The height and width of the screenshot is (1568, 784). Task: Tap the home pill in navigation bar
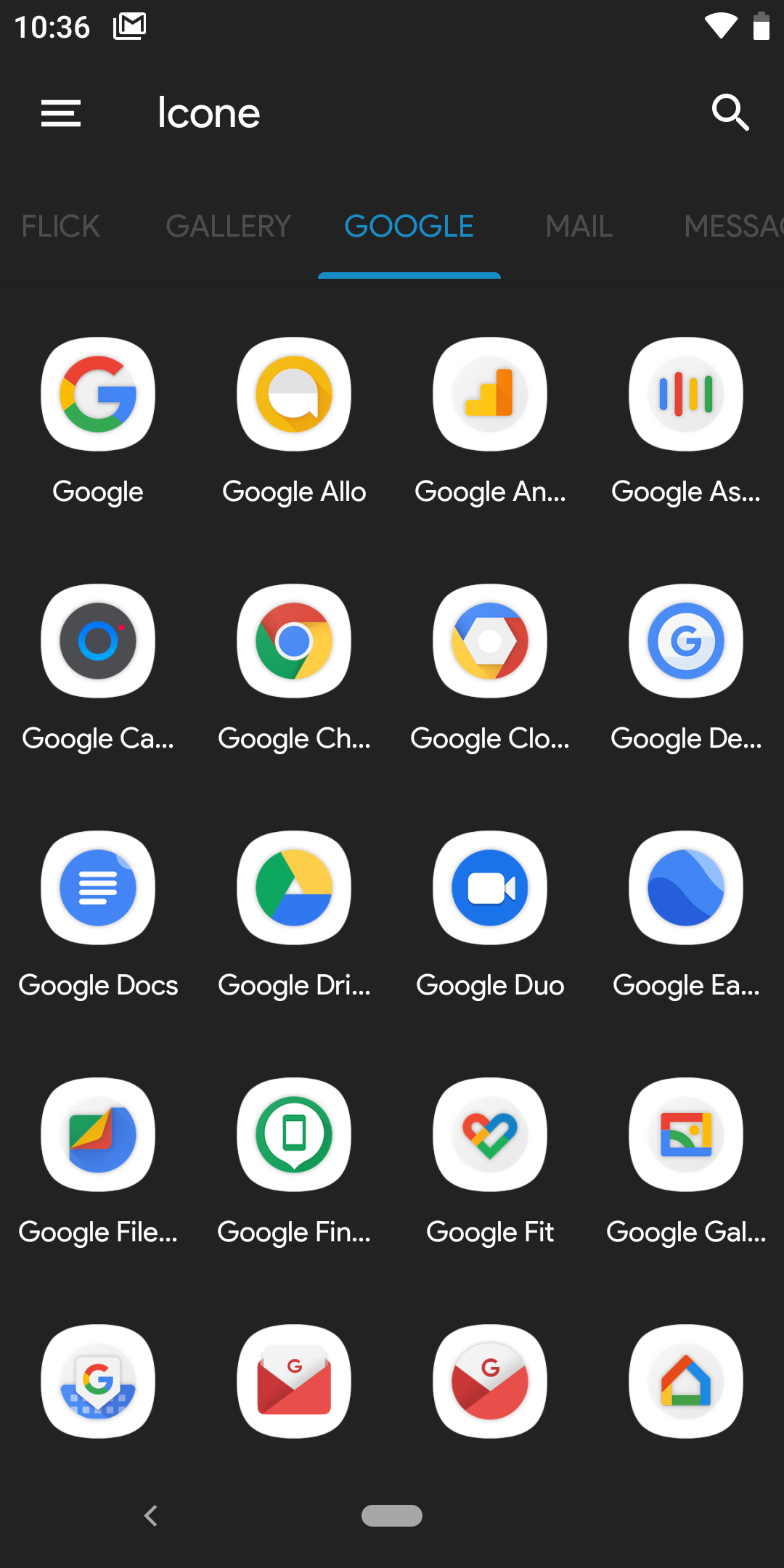(392, 1516)
